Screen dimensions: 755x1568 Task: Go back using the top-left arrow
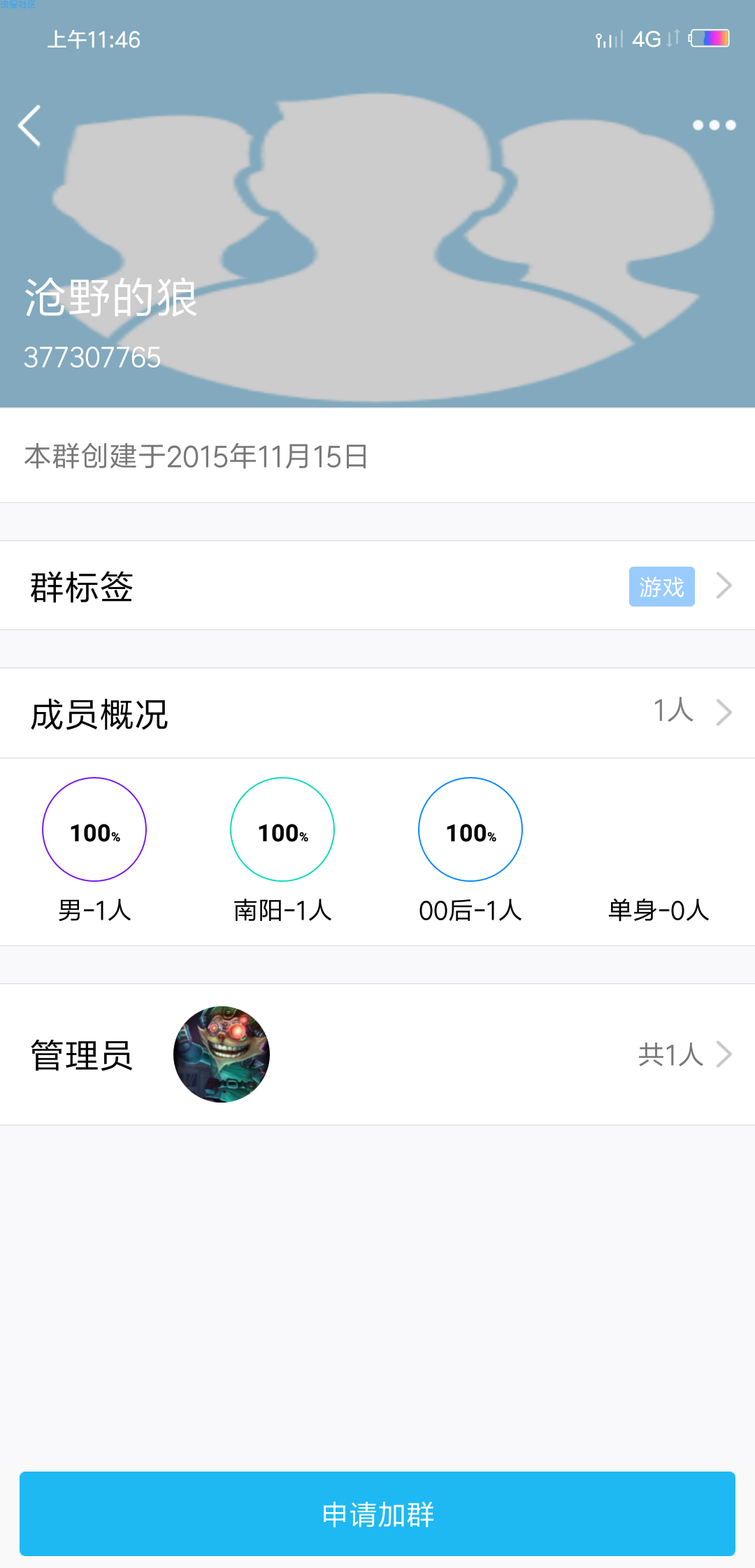point(29,126)
